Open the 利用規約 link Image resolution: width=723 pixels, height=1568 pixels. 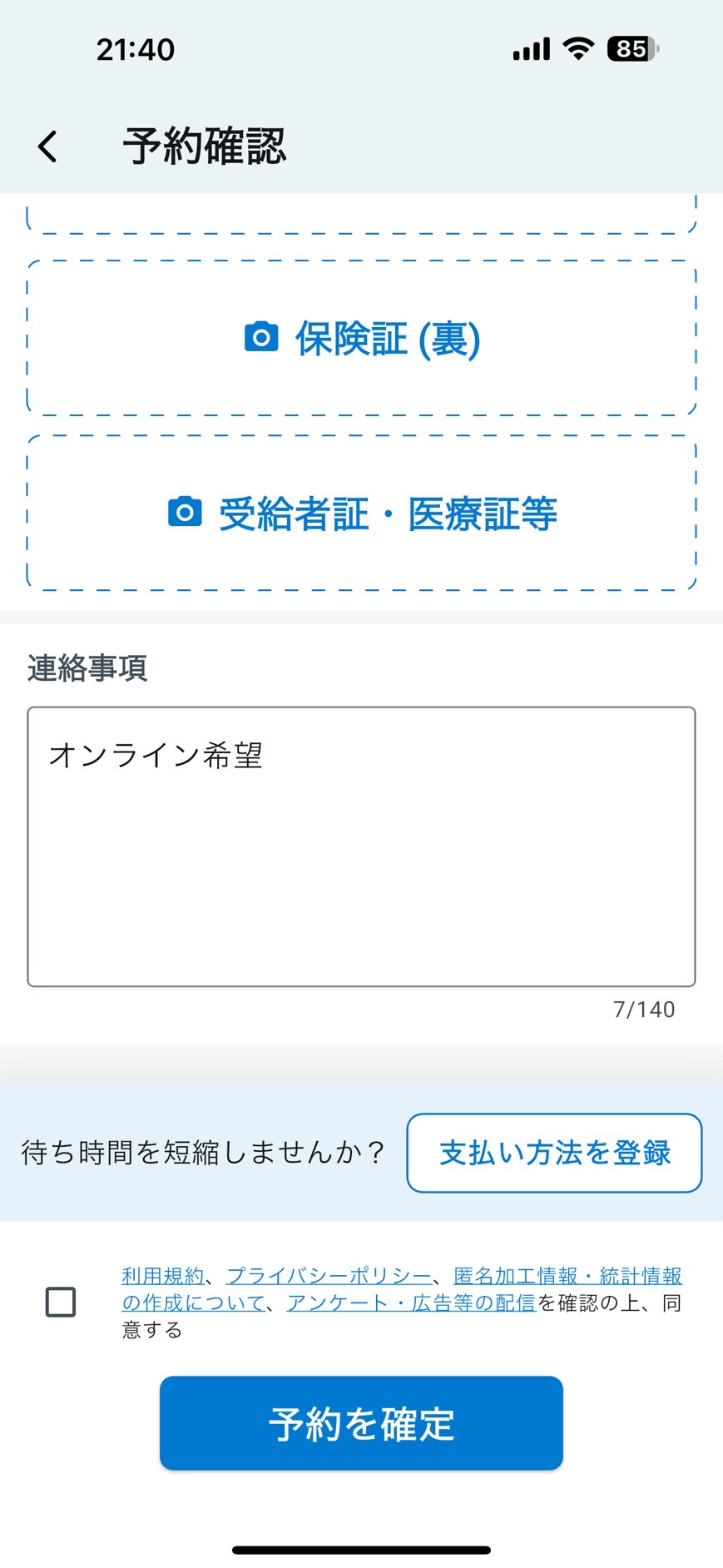pyautogui.click(x=163, y=1276)
